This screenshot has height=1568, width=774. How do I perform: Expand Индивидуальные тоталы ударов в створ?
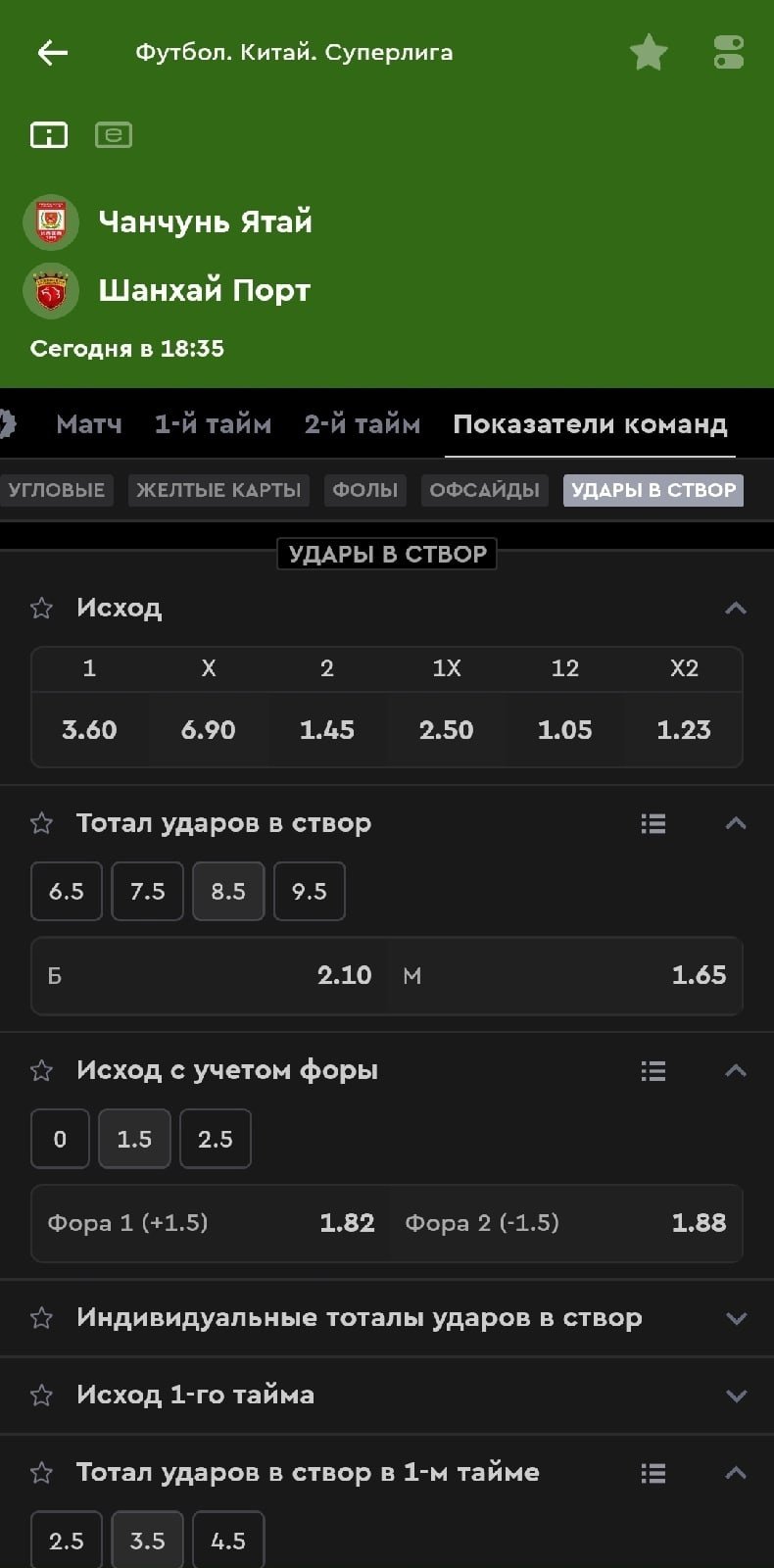[736, 1318]
